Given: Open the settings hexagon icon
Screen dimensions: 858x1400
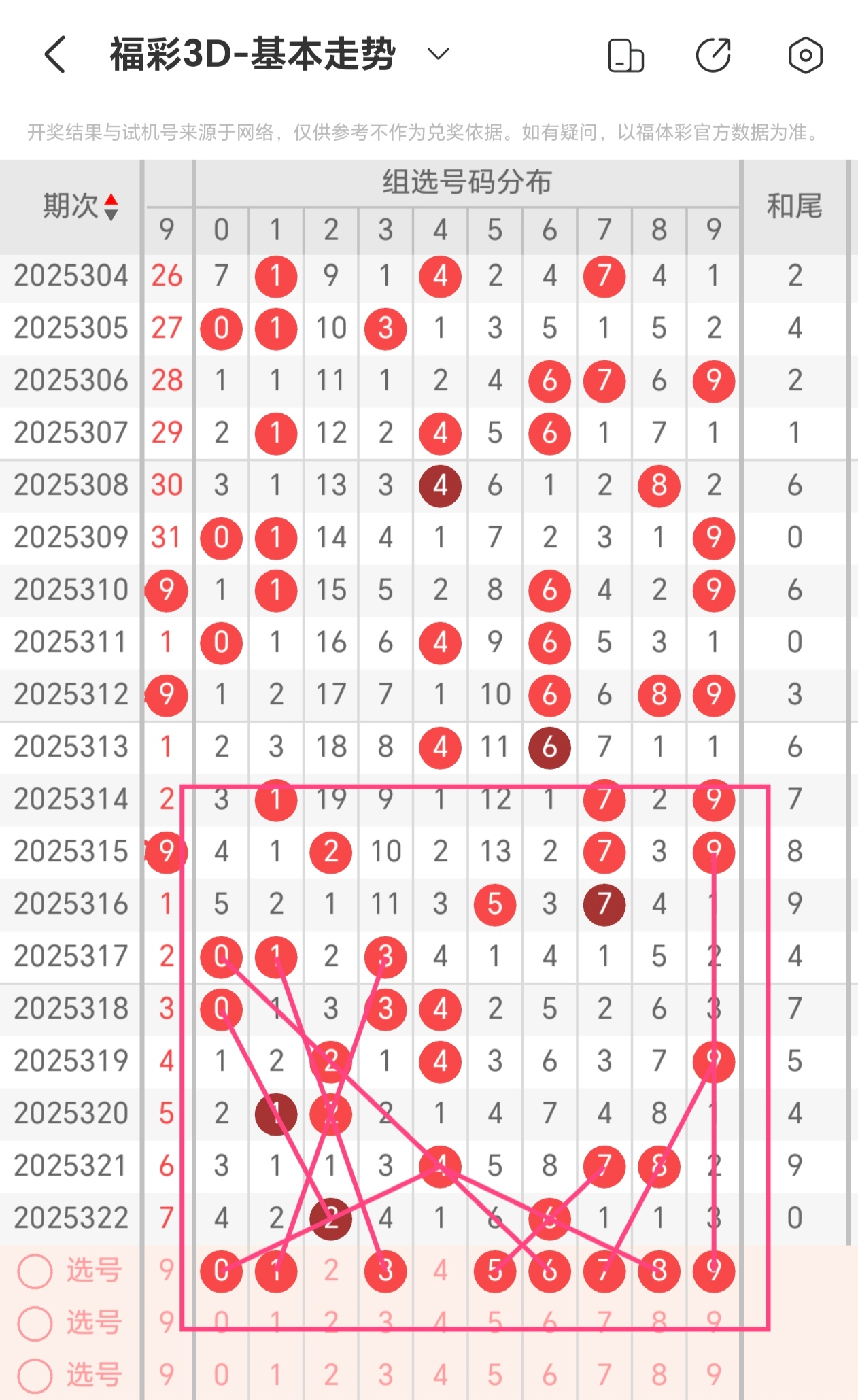Looking at the screenshot, I should tap(806, 55).
